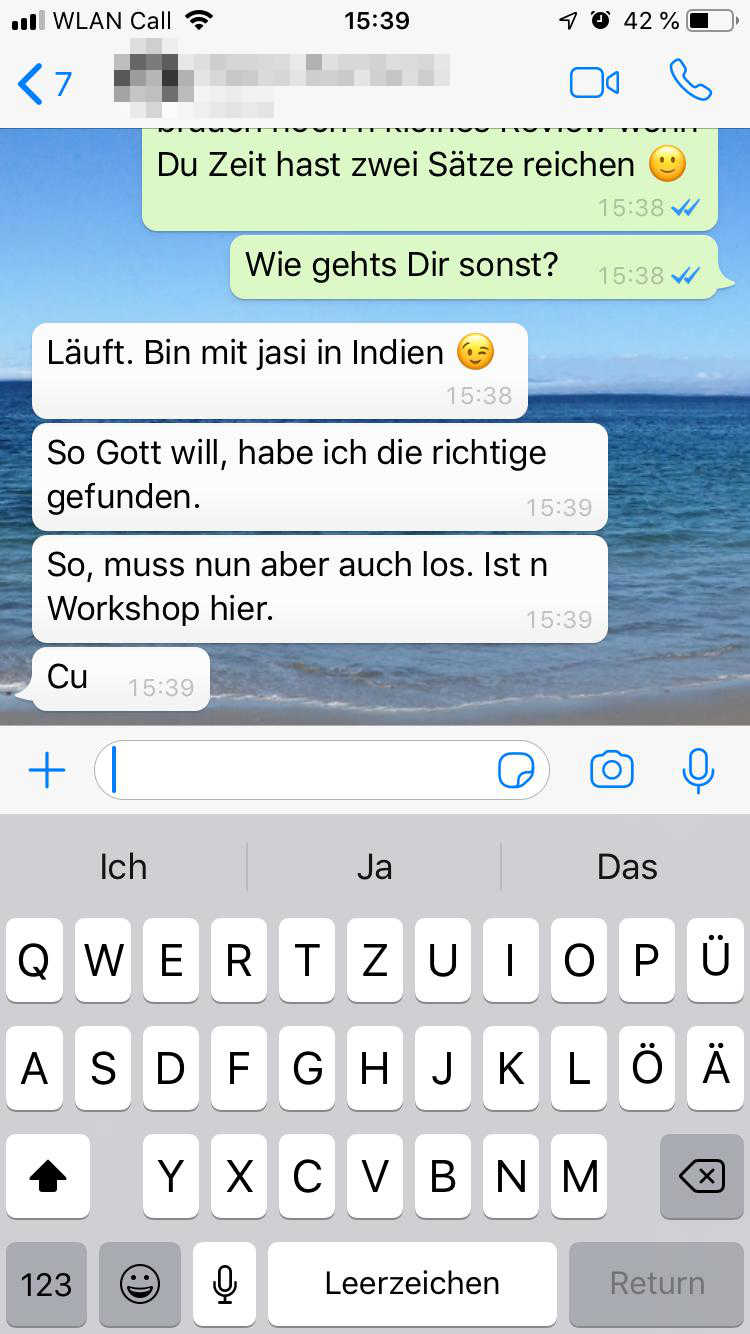Go back to the chat list
Viewport: 750px width, 1334px height.
coord(44,84)
